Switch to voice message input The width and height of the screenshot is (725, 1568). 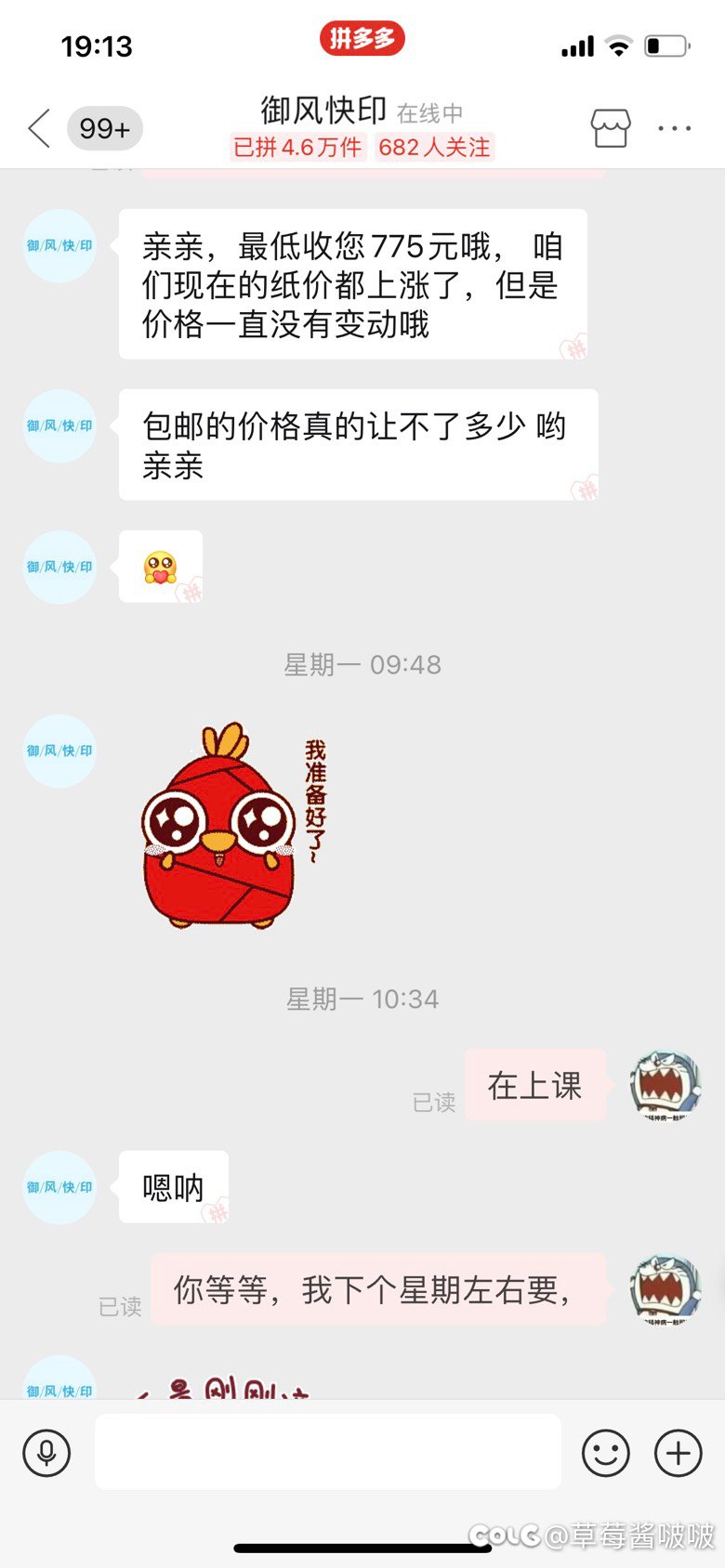pyautogui.click(x=46, y=1453)
